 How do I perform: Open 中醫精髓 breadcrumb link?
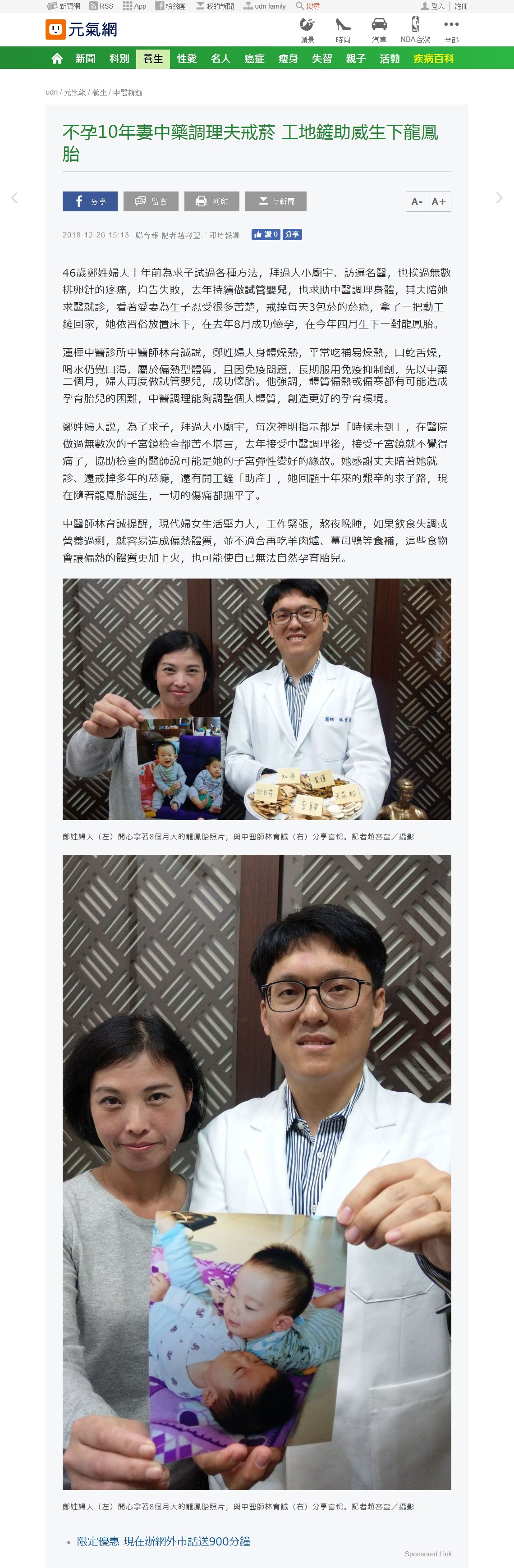coord(127,92)
